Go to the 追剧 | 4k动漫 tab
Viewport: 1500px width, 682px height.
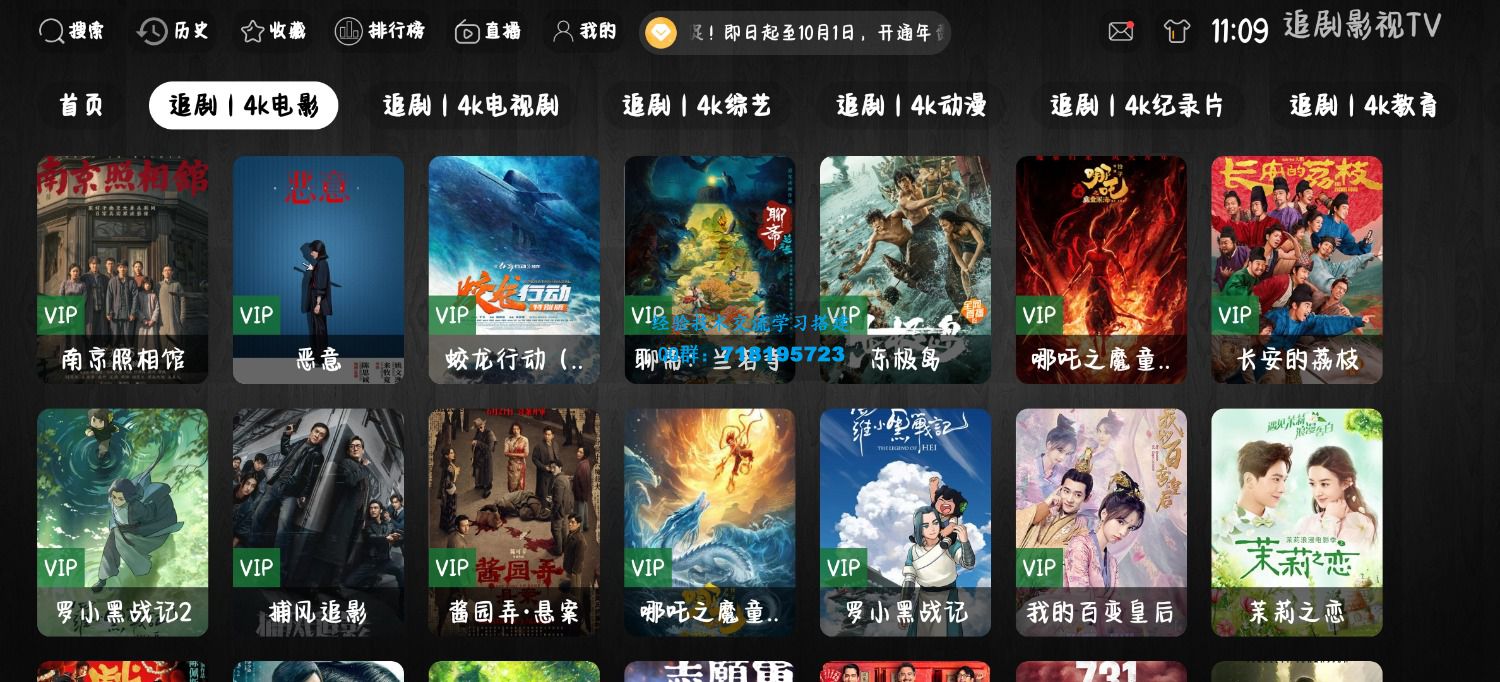(x=911, y=105)
